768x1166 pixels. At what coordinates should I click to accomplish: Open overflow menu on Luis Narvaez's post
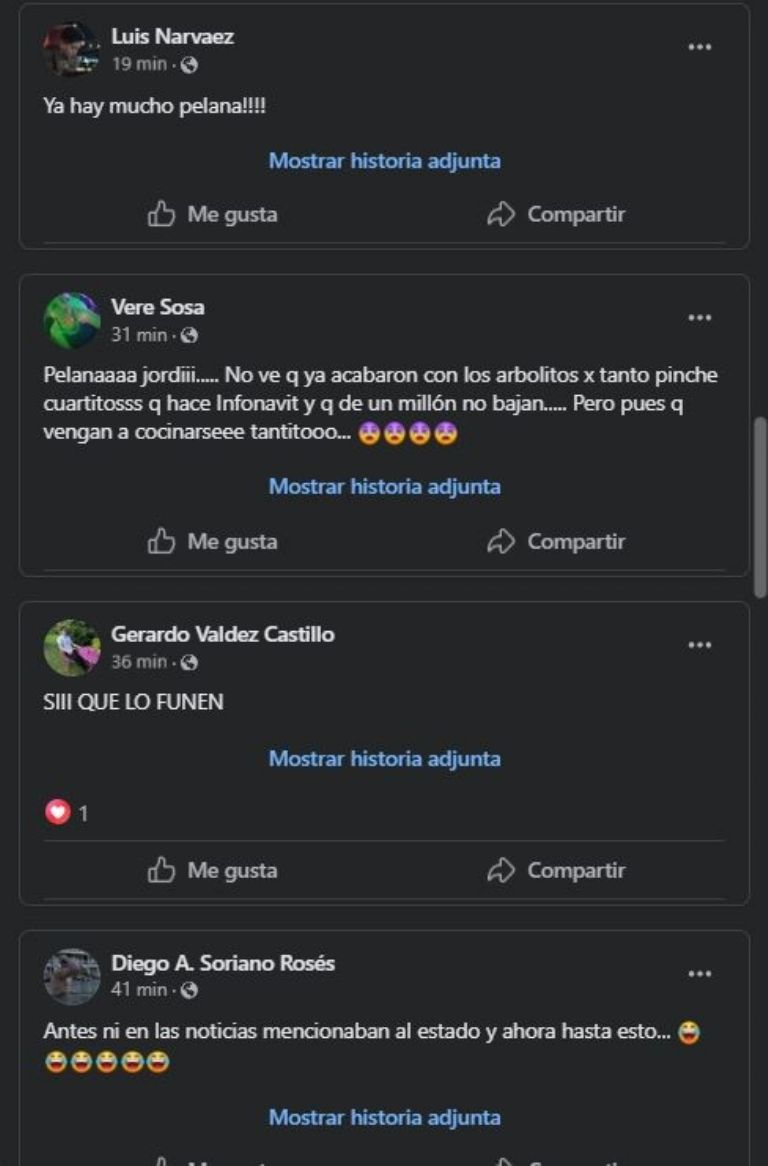(x=699, y=47)
